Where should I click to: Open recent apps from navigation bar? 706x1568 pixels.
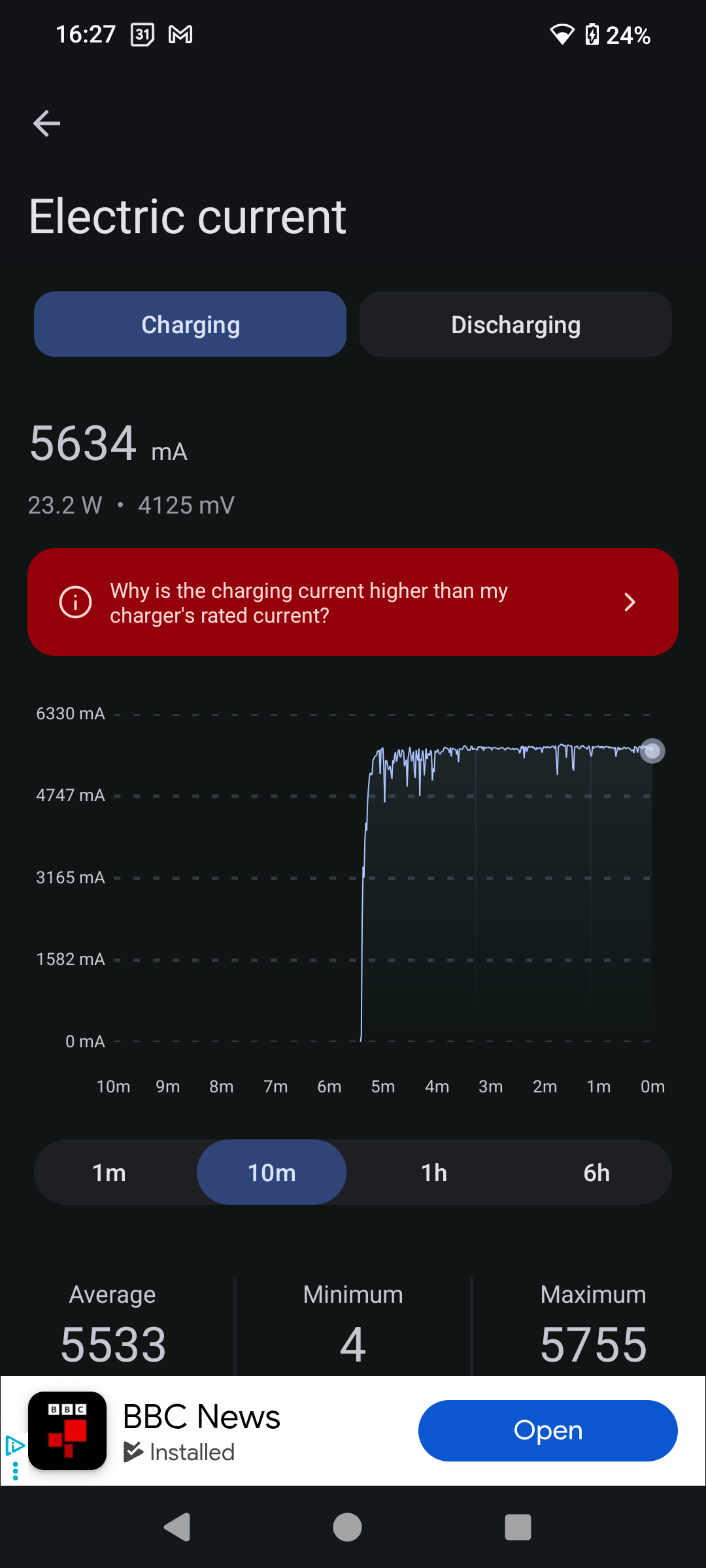coord(518,1527)
